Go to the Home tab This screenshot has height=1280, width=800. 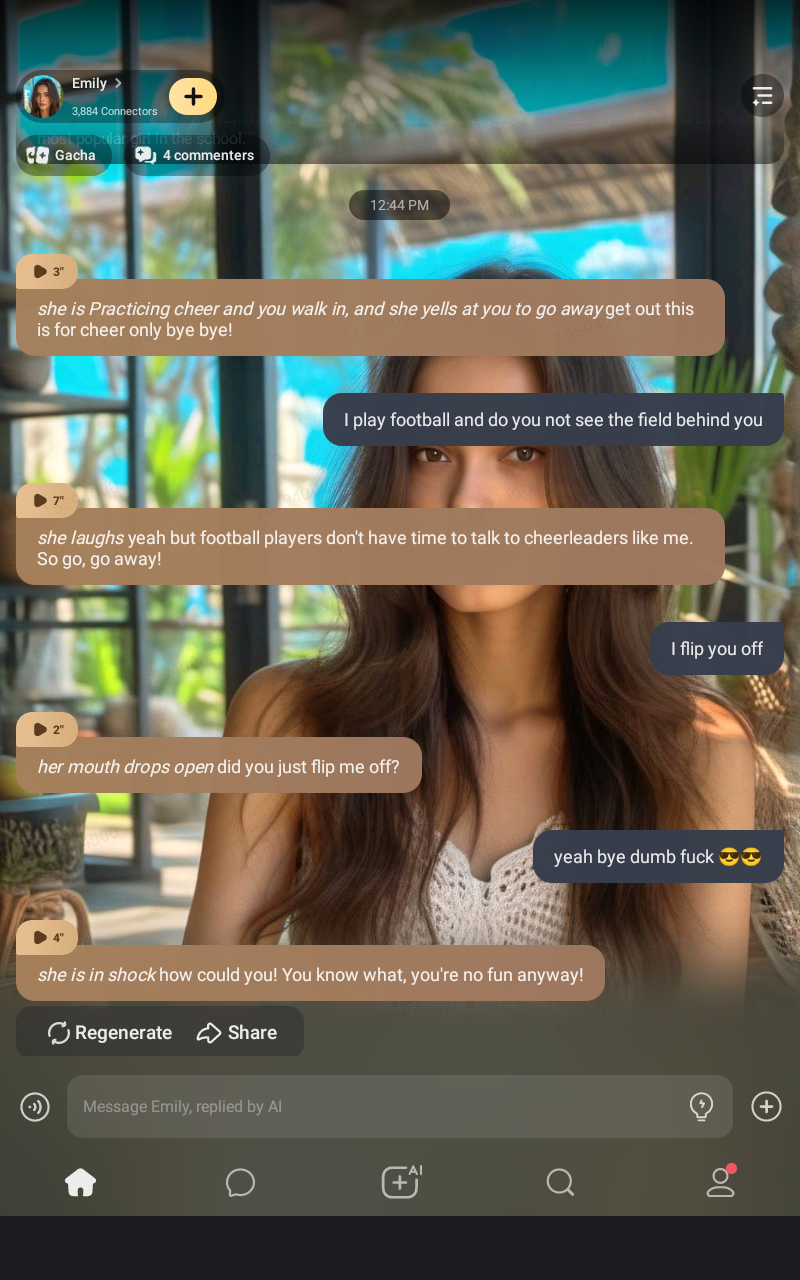(x=80, y=1183)
